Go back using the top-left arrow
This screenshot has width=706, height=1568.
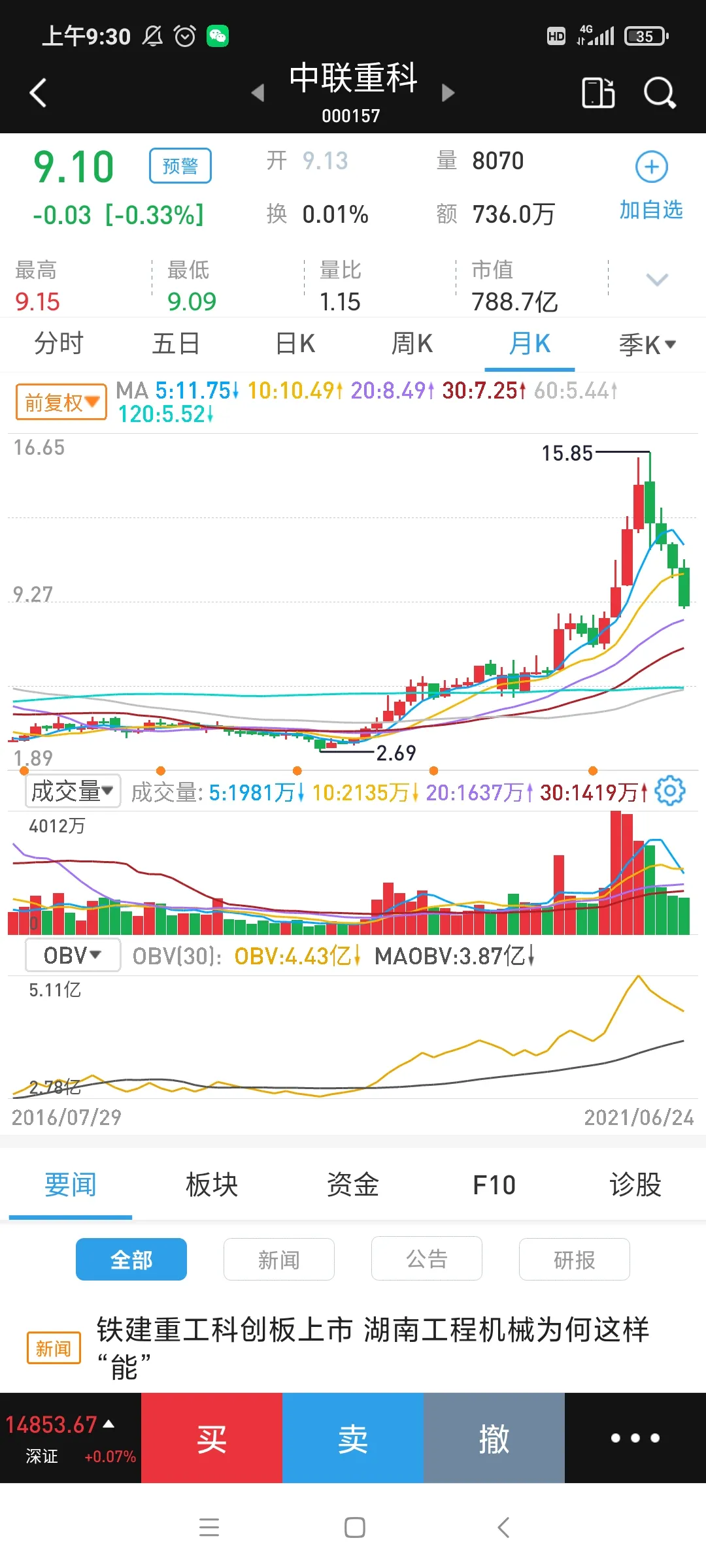point(38,93)
